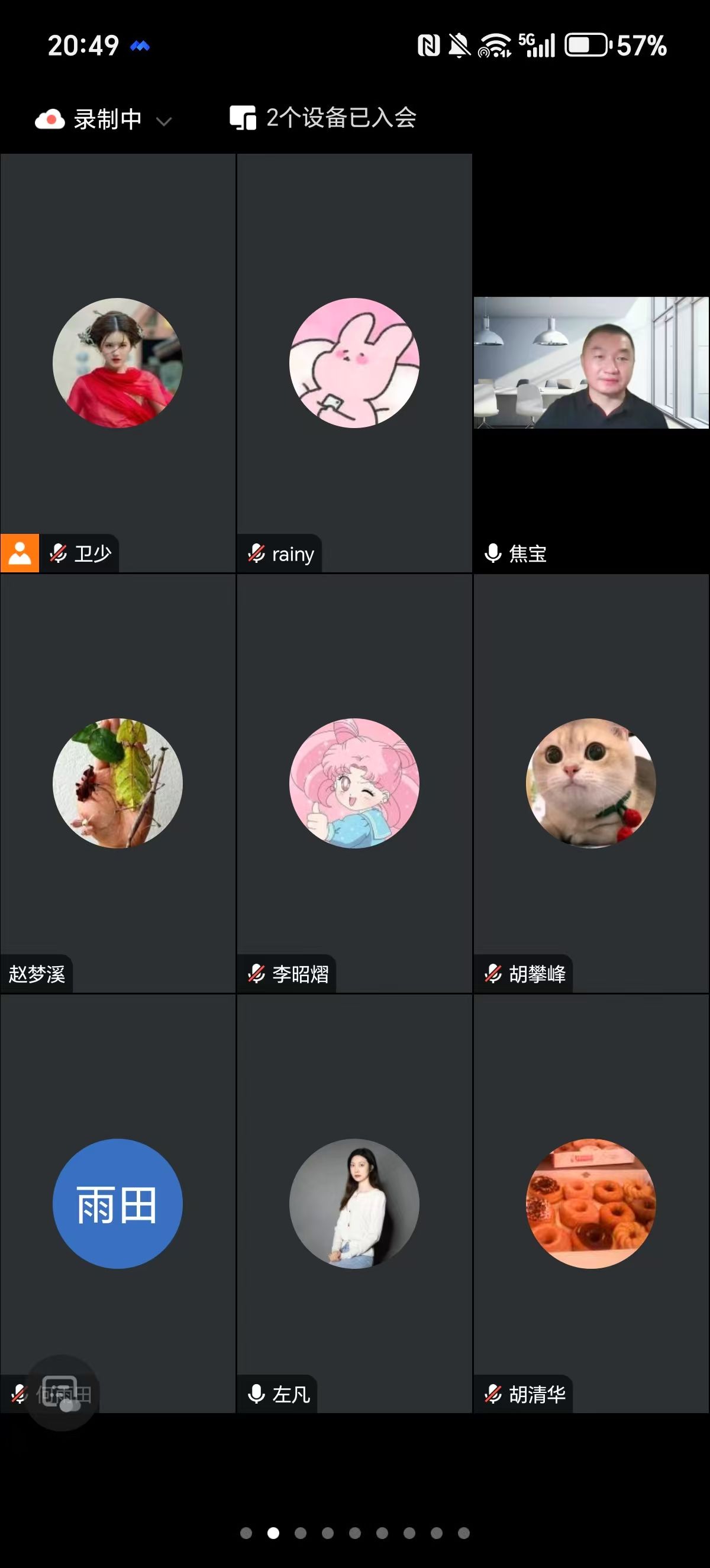Open the 2个设备已入会 device indicator
710x1568 pixels.
coord(322,118)
